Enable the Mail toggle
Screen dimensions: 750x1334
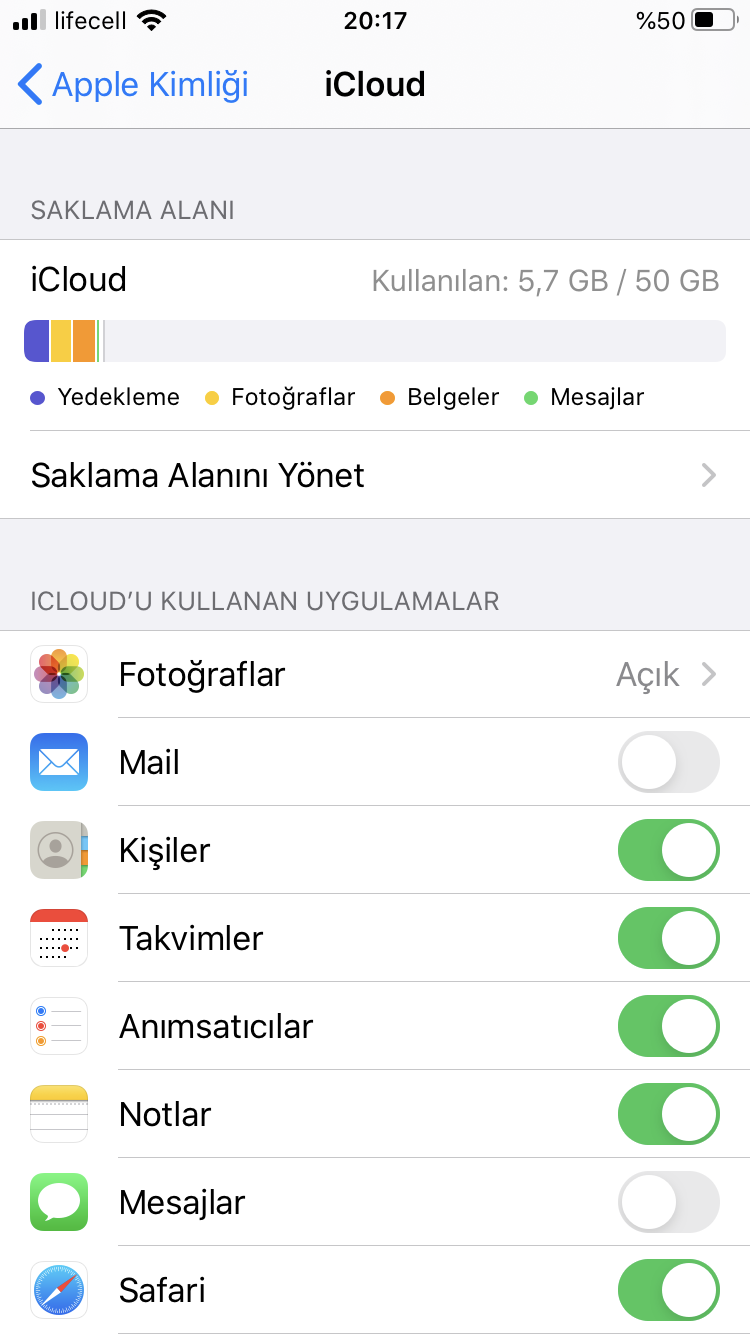(668, 763)
